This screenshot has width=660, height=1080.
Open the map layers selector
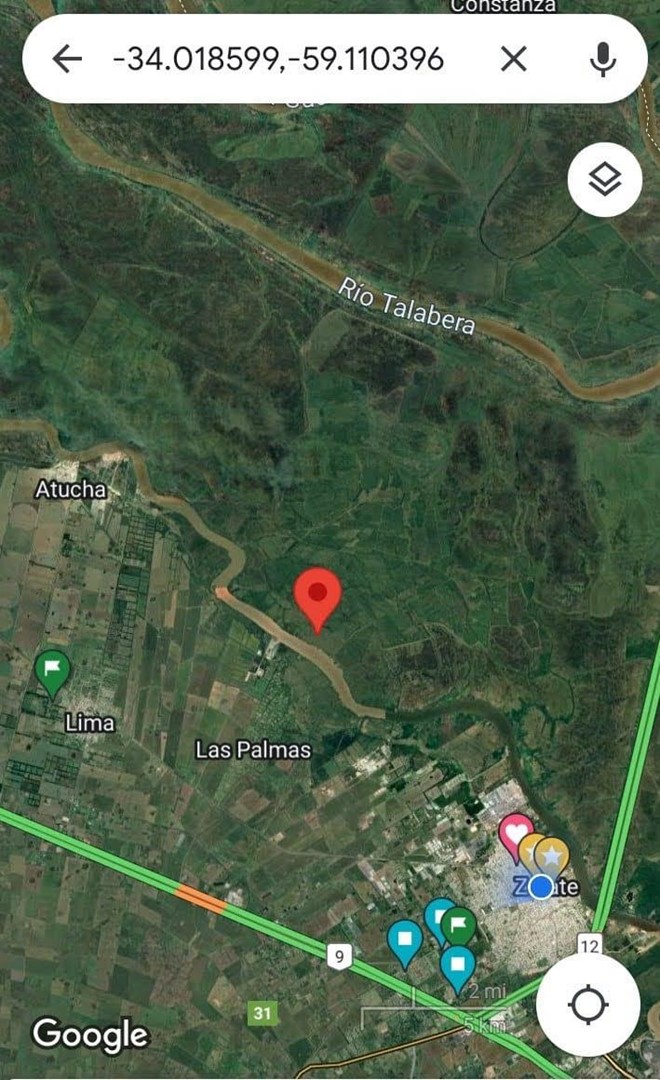(605, 180)
